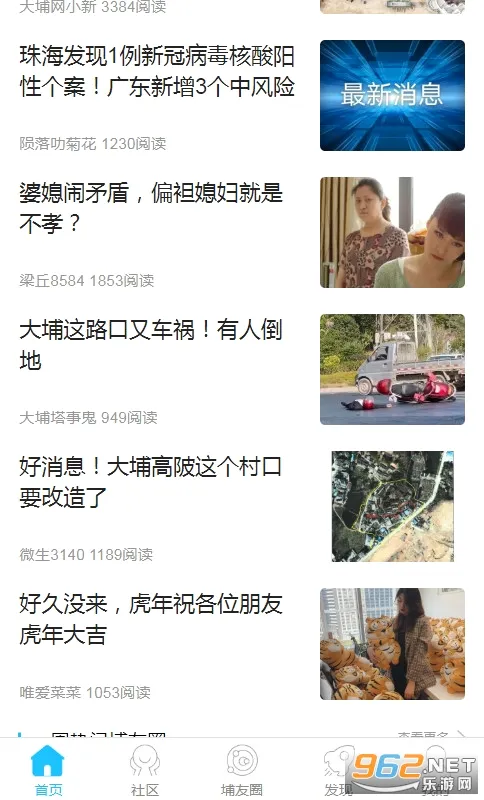Image resolution: width=484 pixels, height=800 pixels.
Task: Switch to the 社区 tab
Action: 145,770
